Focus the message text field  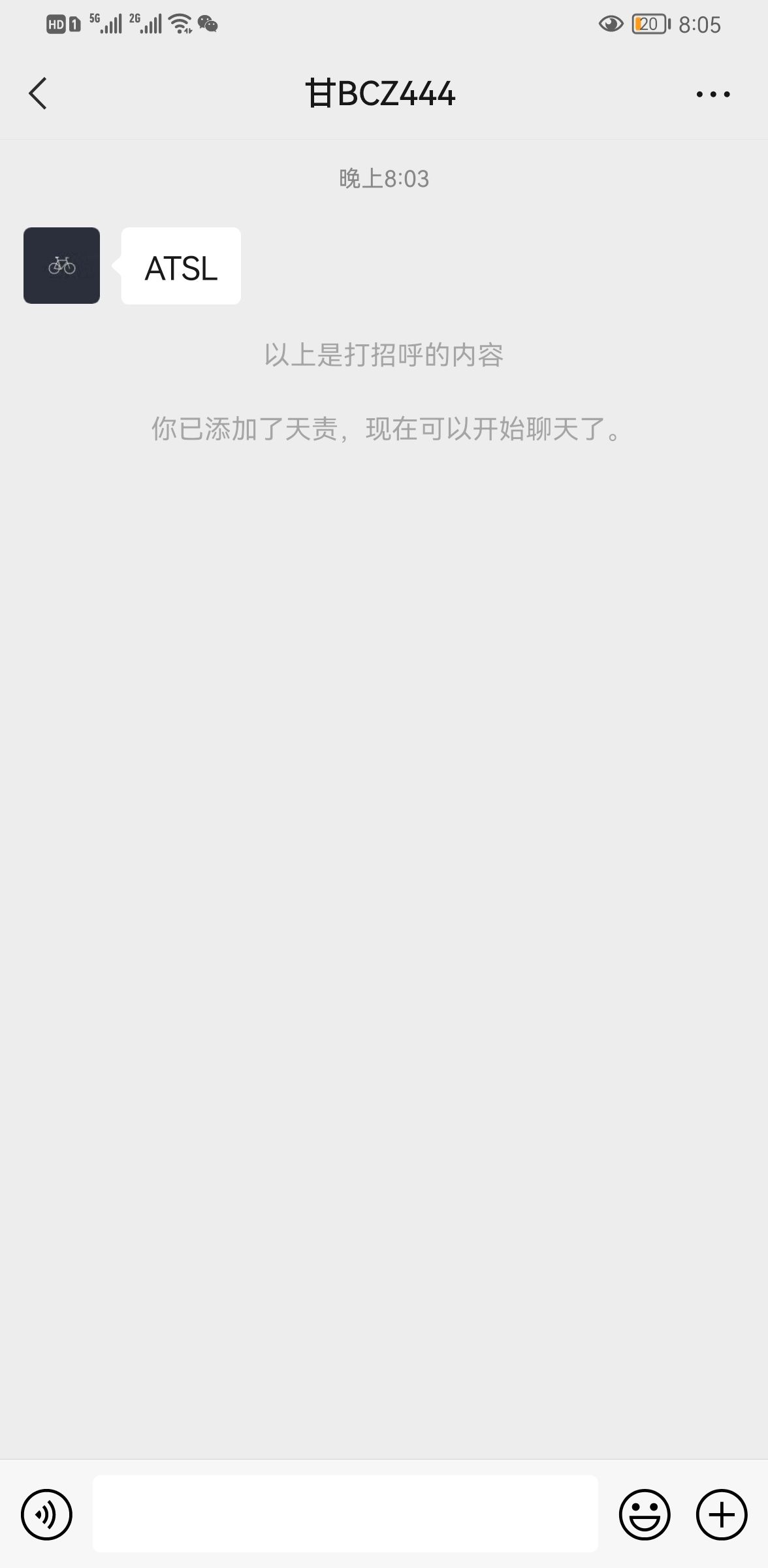[x=345, y=1513]
